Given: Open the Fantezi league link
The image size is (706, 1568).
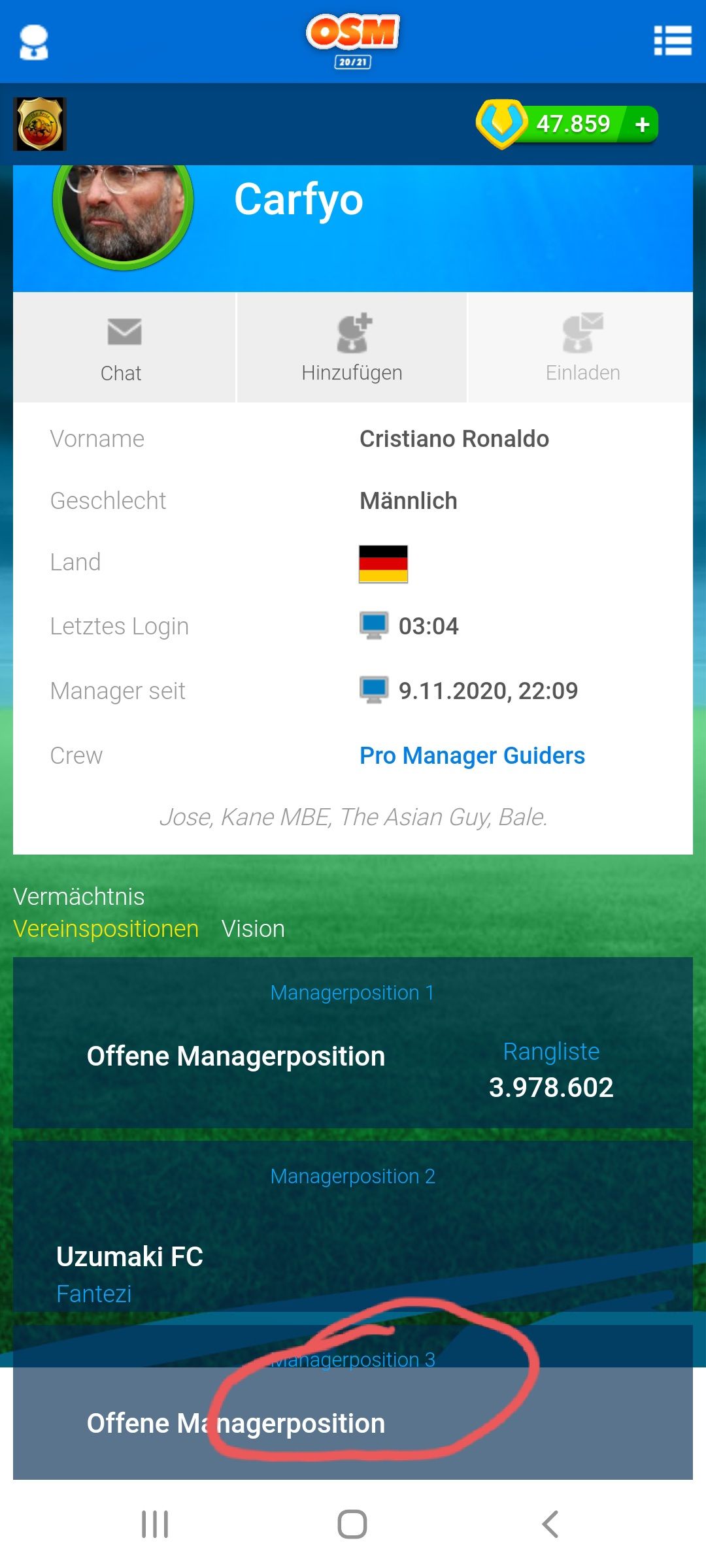Looking at the screenshot, I should 94,1294.
